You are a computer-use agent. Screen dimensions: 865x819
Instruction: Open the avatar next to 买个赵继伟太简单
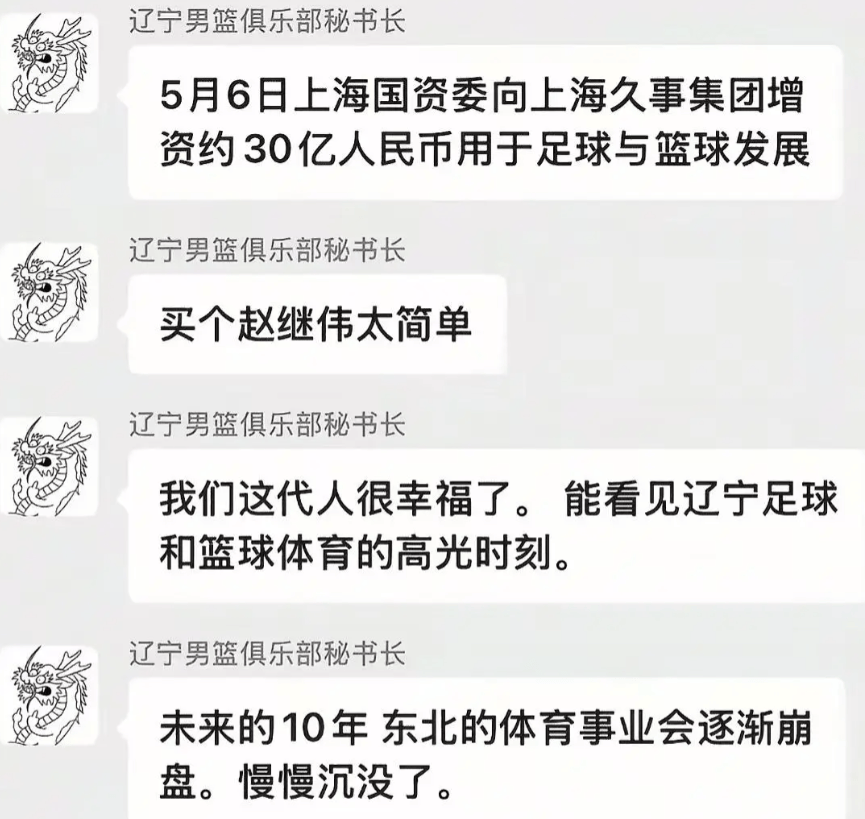(50, 292)
